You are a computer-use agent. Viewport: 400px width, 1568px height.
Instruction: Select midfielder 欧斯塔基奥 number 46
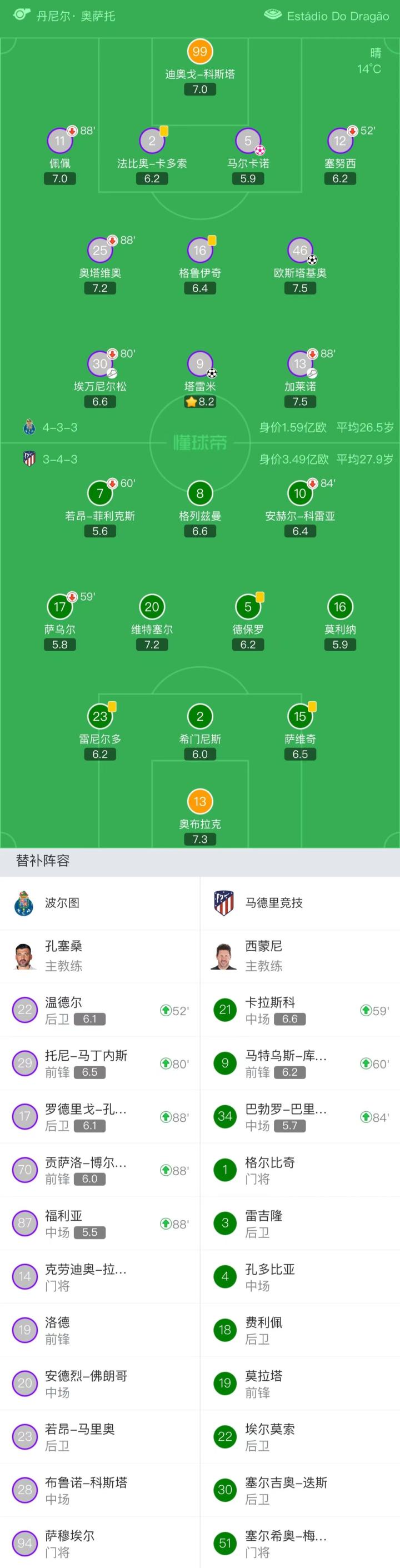coord(299,251)
